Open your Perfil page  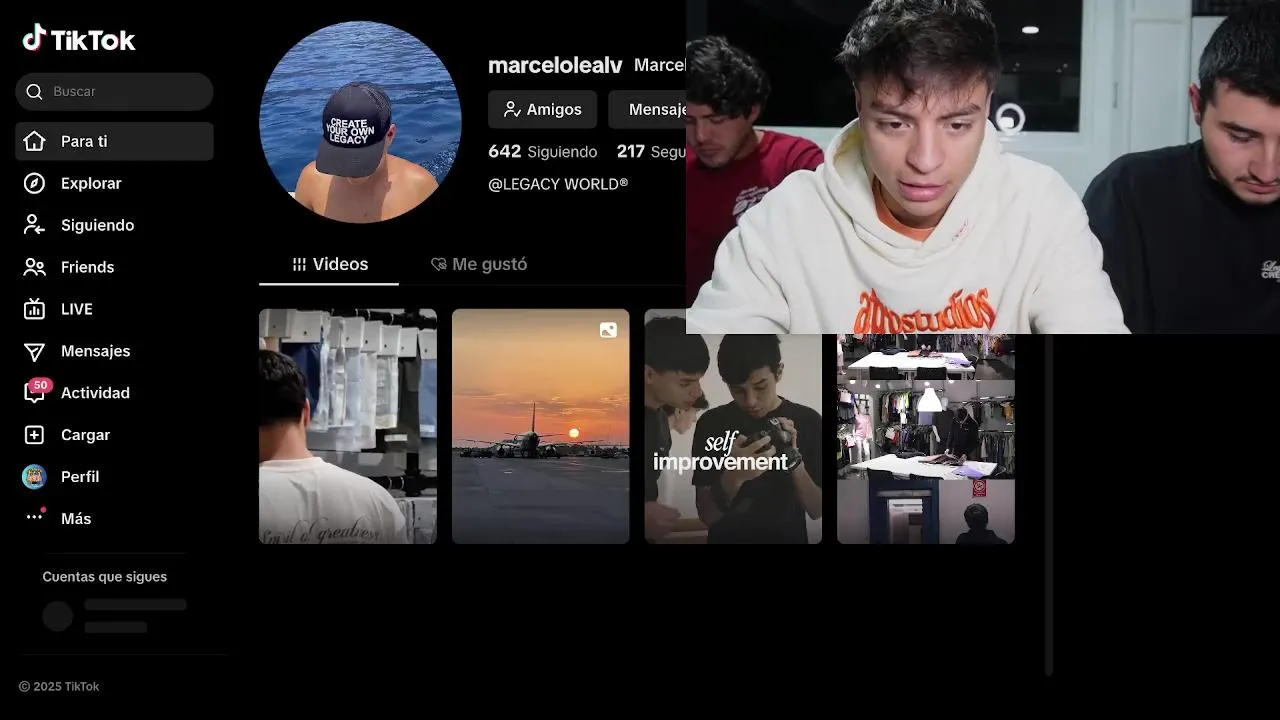79,477
